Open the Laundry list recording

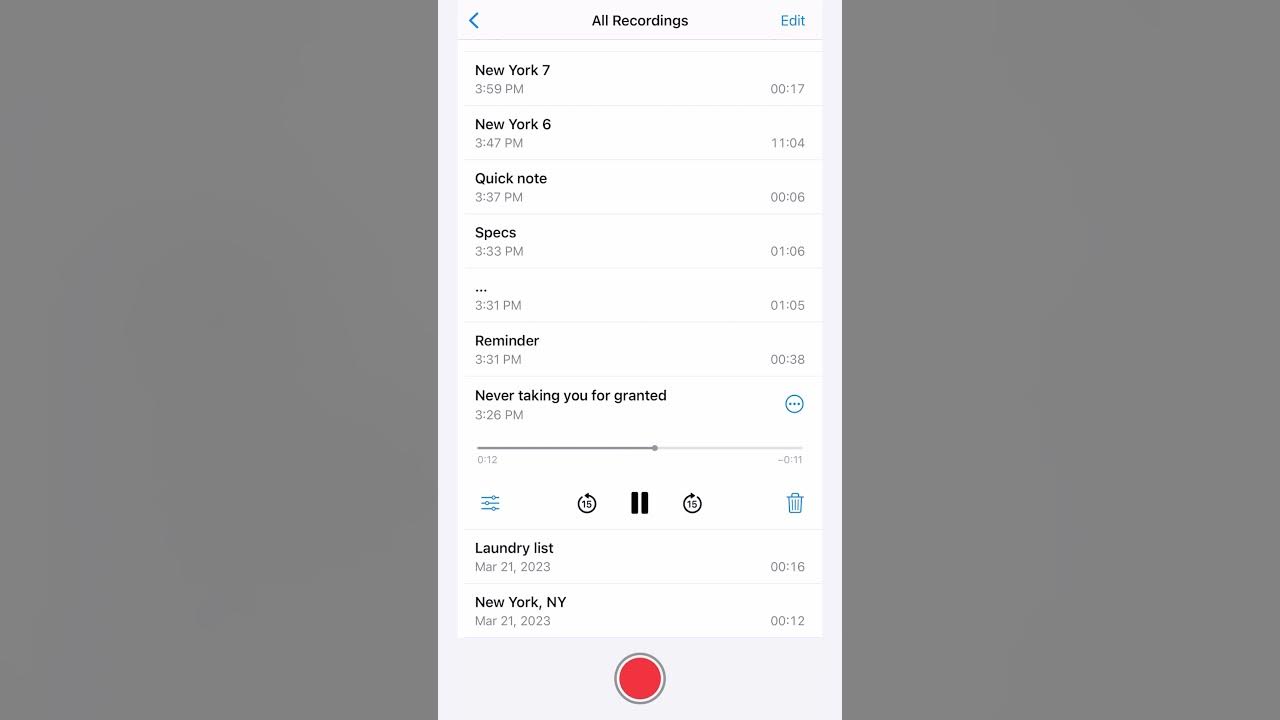click(x=640, y=557)
